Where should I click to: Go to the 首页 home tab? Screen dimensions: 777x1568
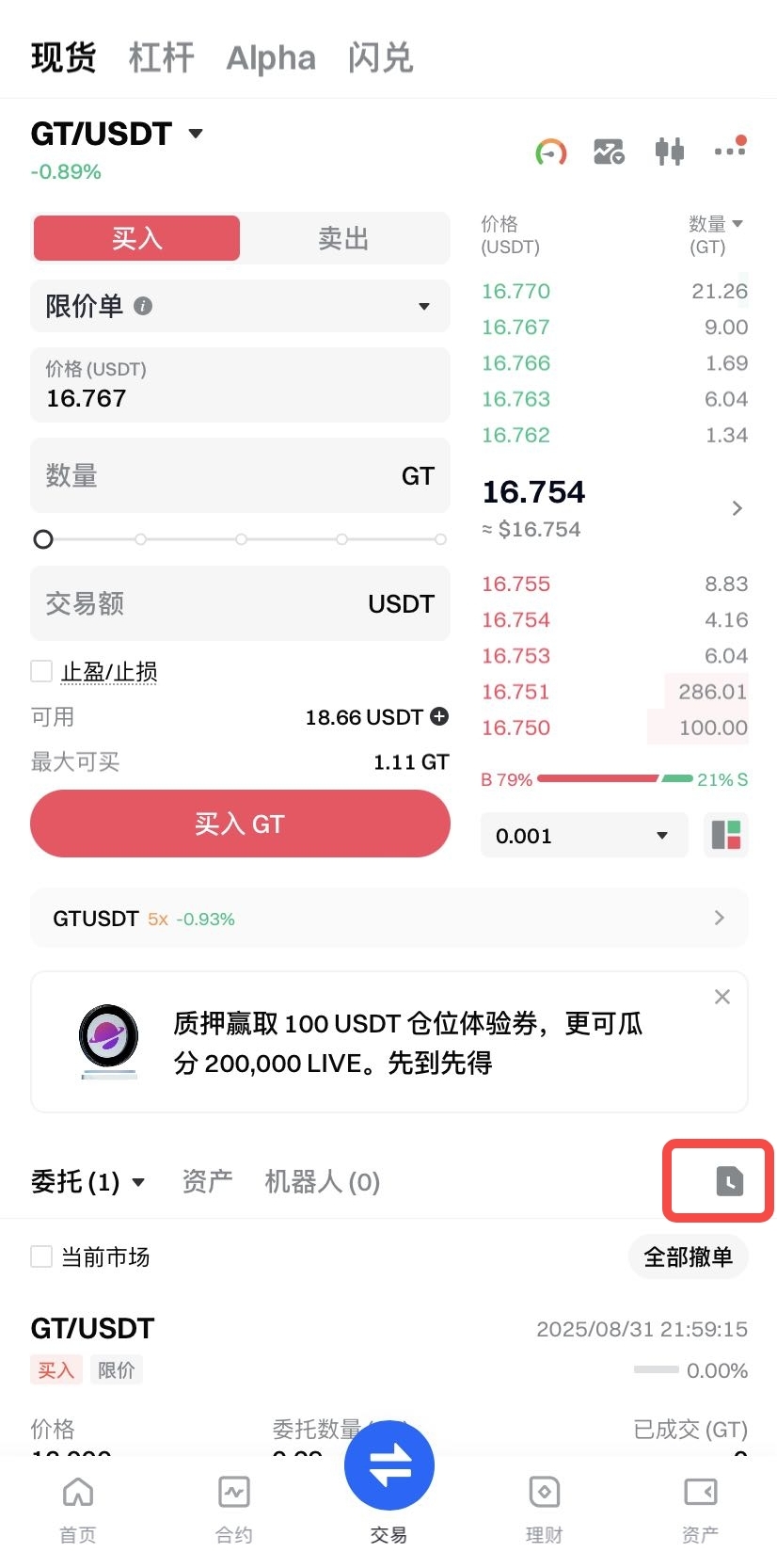tap(78, 1508)
